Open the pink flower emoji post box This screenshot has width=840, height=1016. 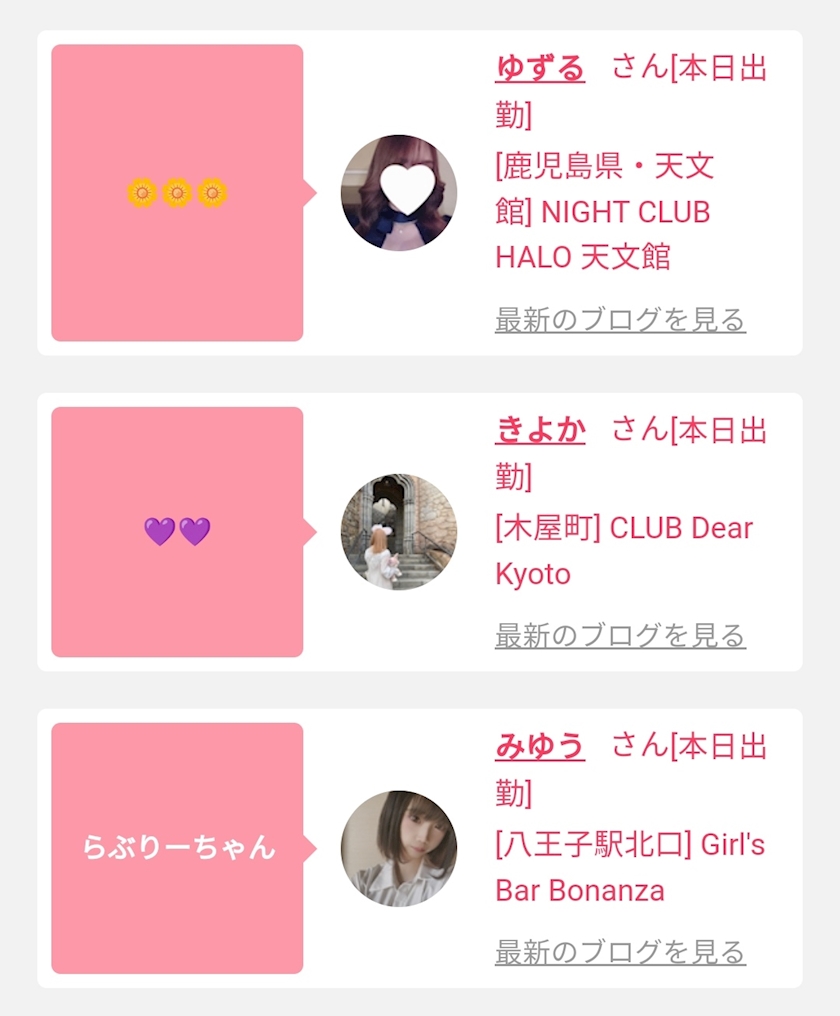click(x=178, y=192)
